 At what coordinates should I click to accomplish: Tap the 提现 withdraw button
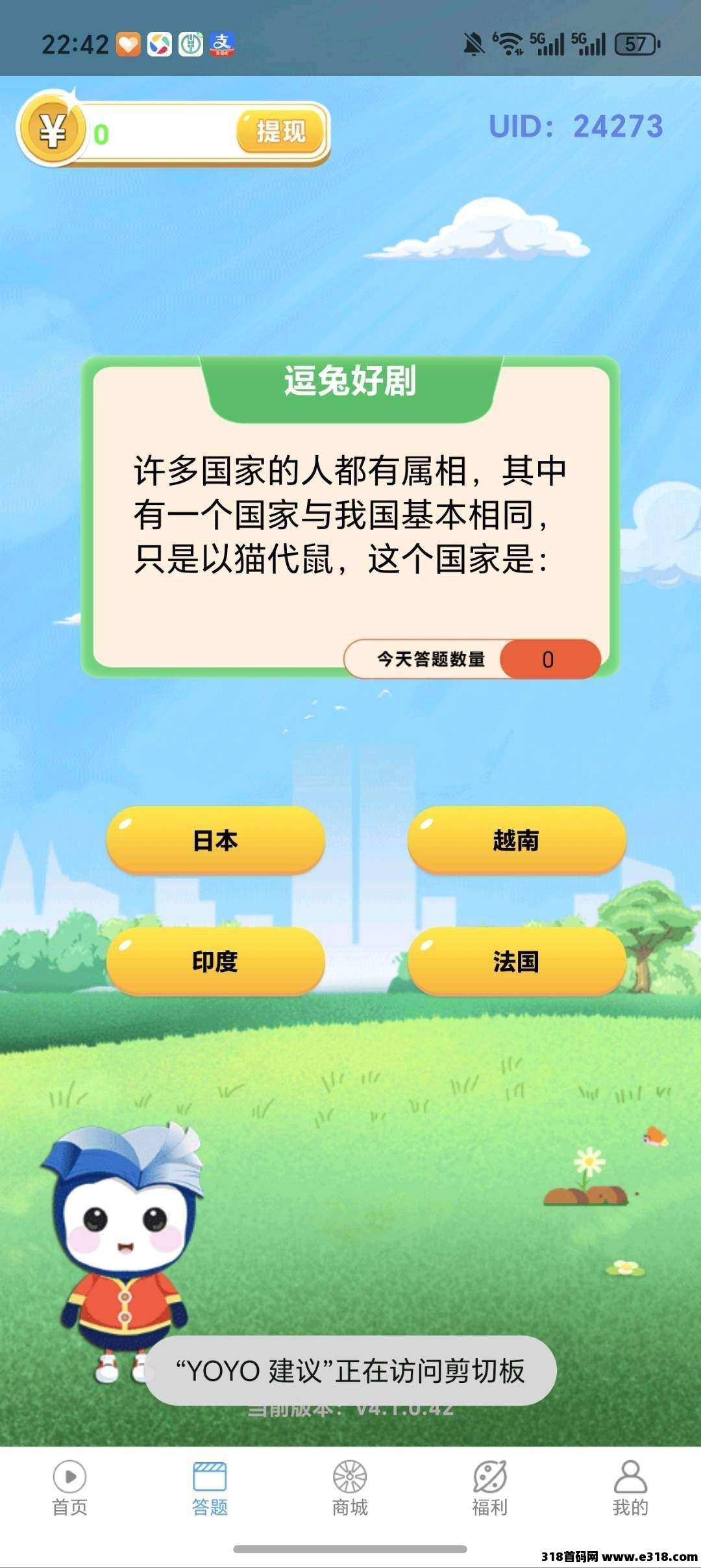coord(280,132)
